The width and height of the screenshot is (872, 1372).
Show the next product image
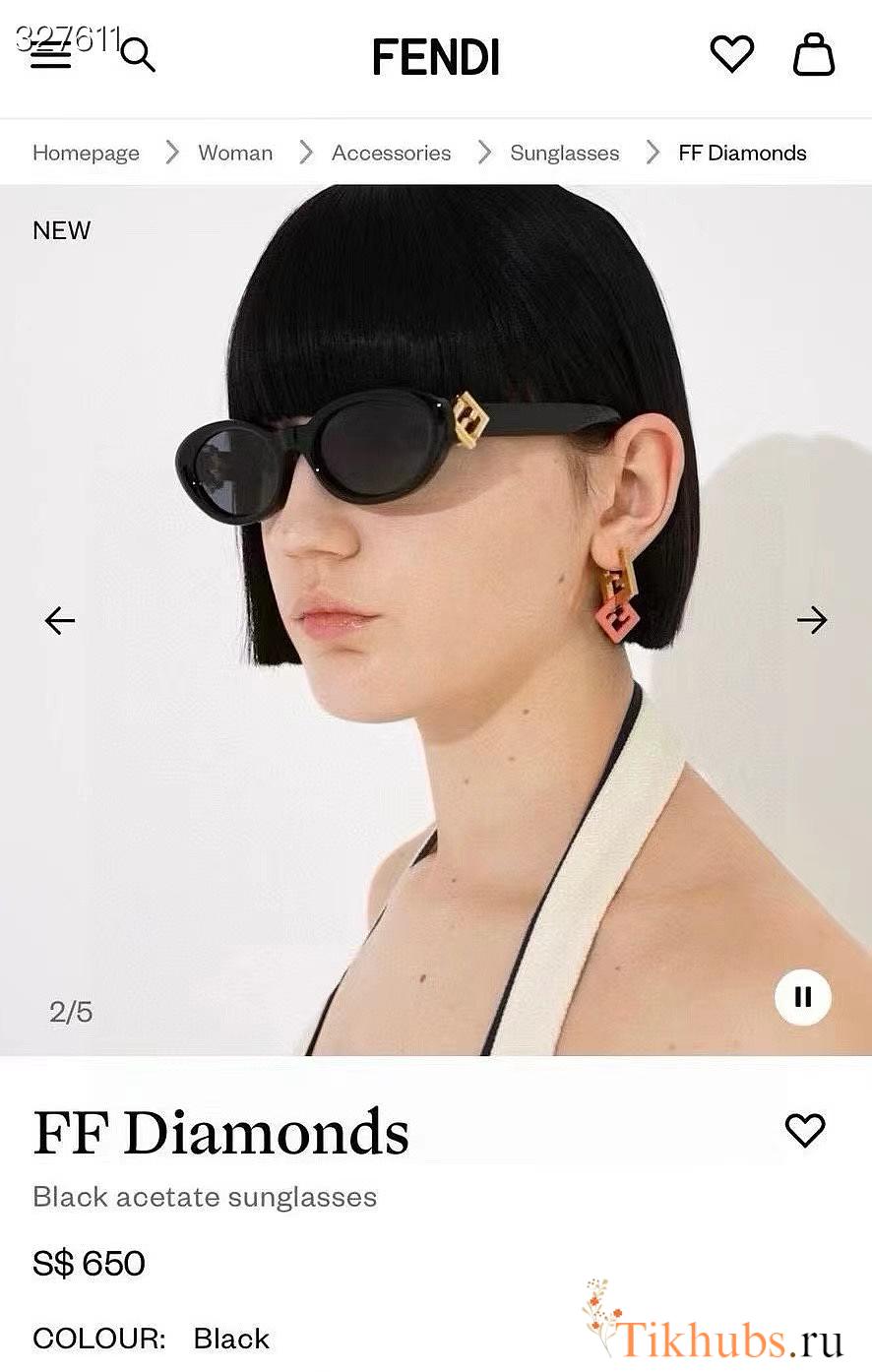pos(812,620)
